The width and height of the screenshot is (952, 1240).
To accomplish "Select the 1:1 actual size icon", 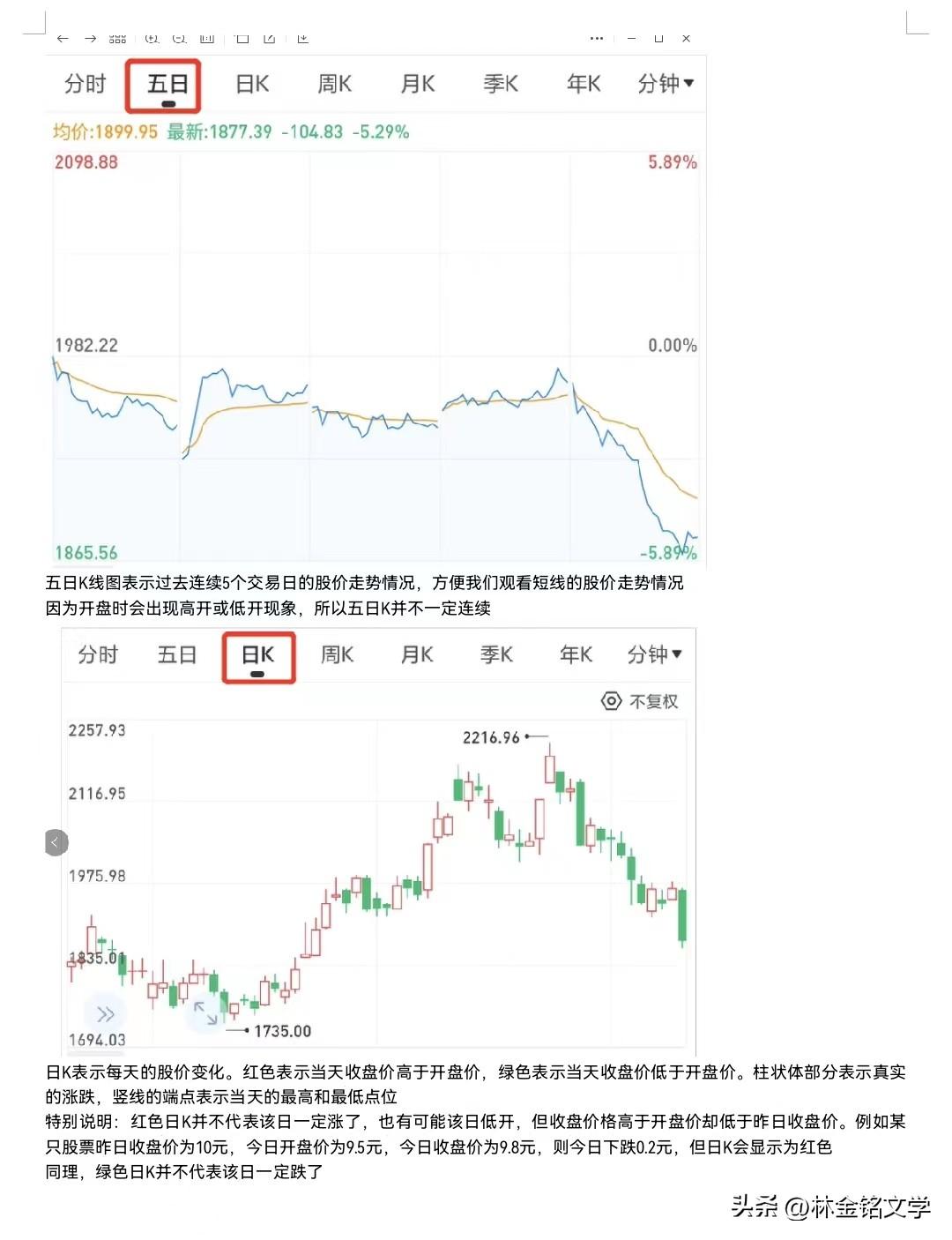I will [x=207, y=38].
